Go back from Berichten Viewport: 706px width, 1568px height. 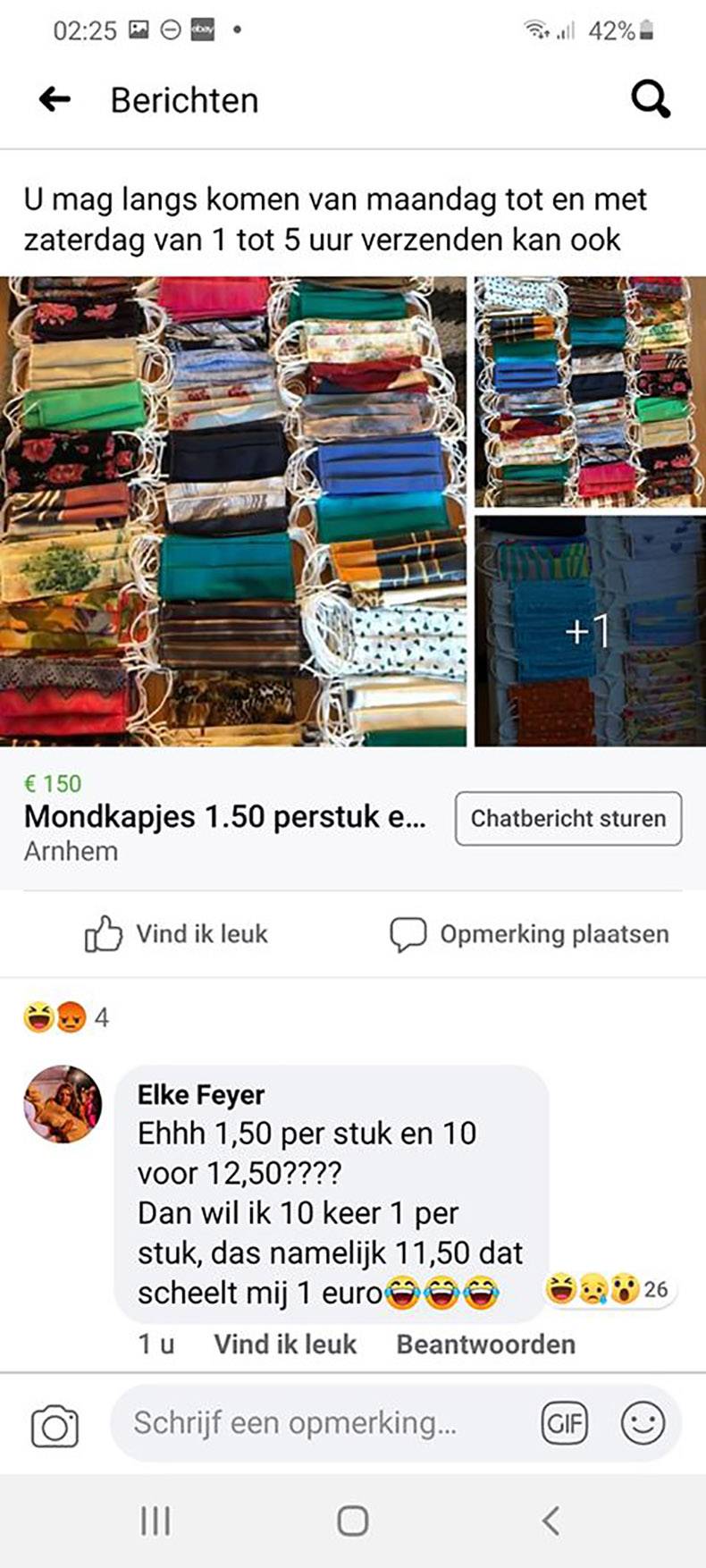[x=55, y=99]
